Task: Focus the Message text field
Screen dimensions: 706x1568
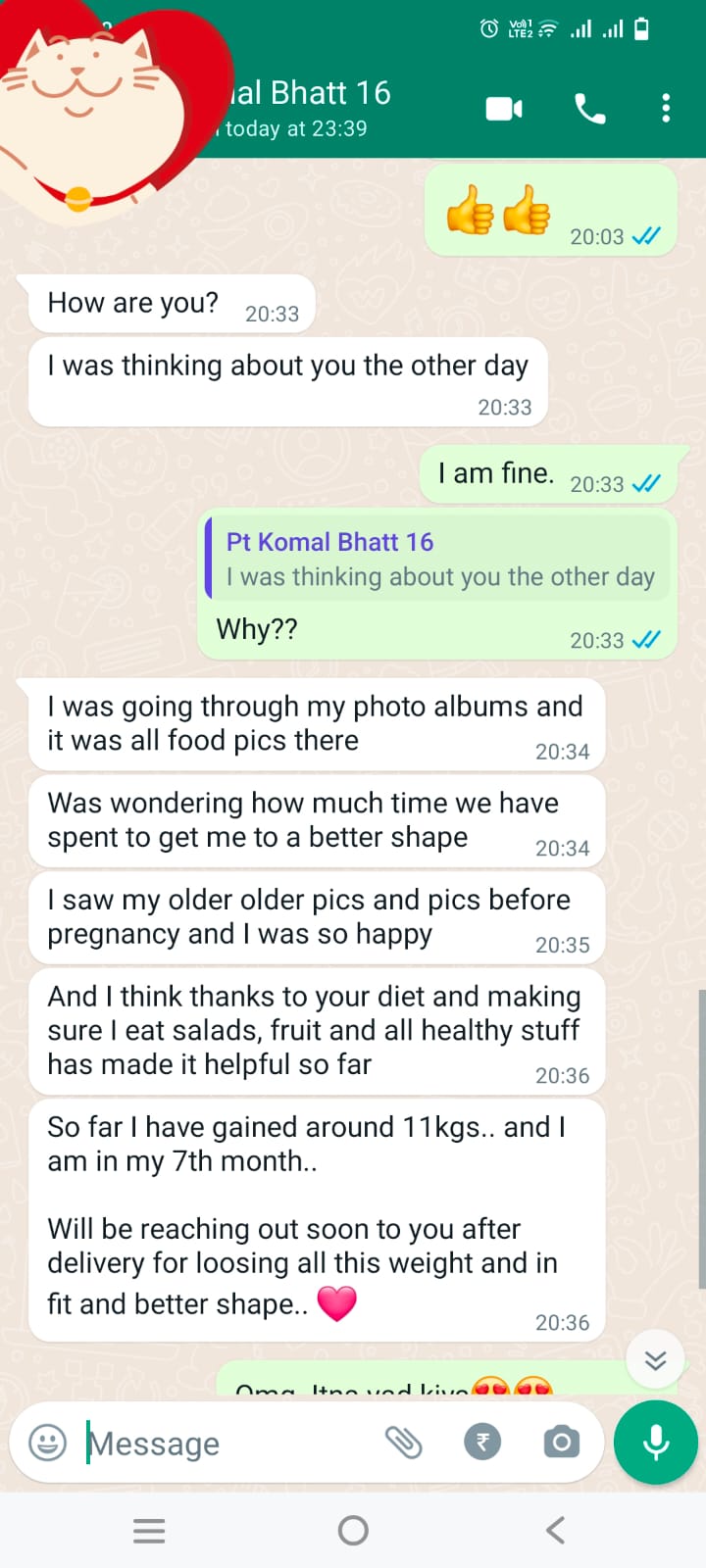Action: (x=226, y=1443)
